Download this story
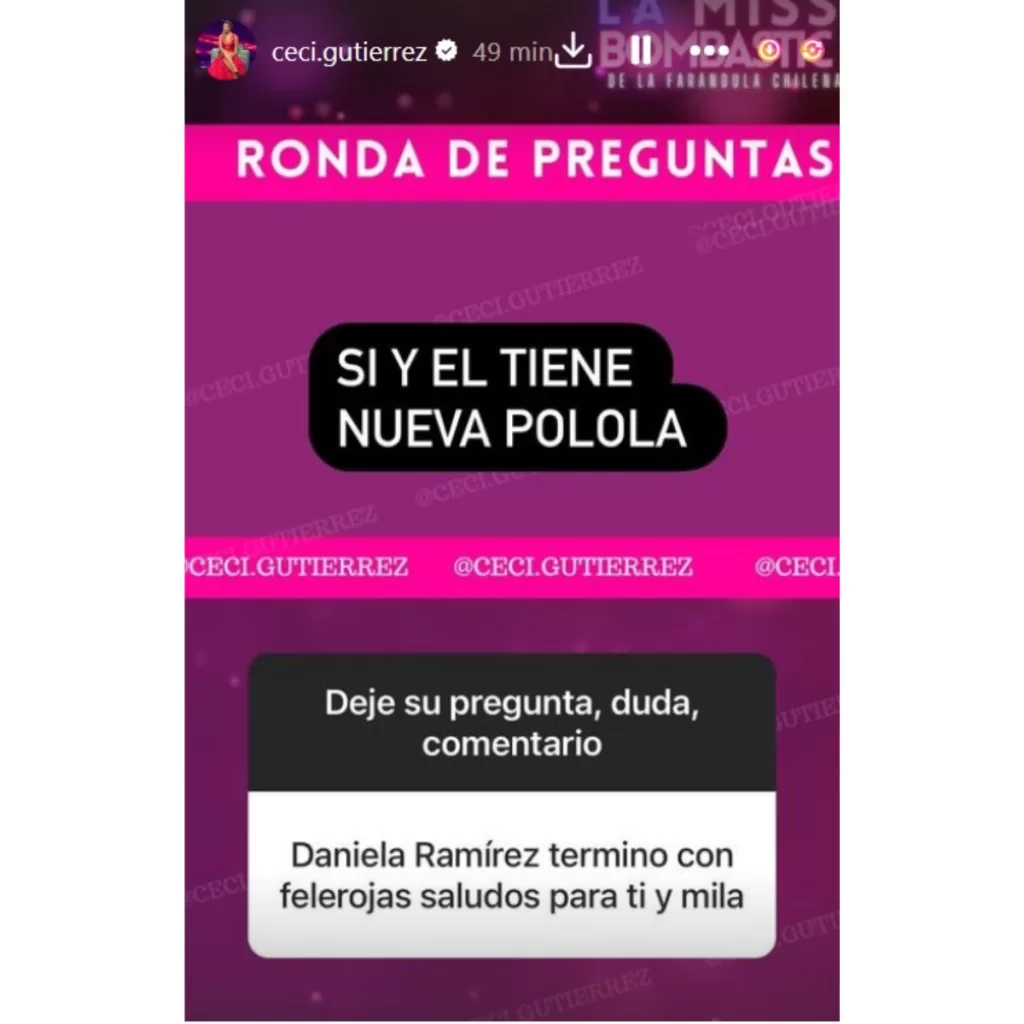This screenshot has height=1024, width=1024. click(x=574, y=50)
